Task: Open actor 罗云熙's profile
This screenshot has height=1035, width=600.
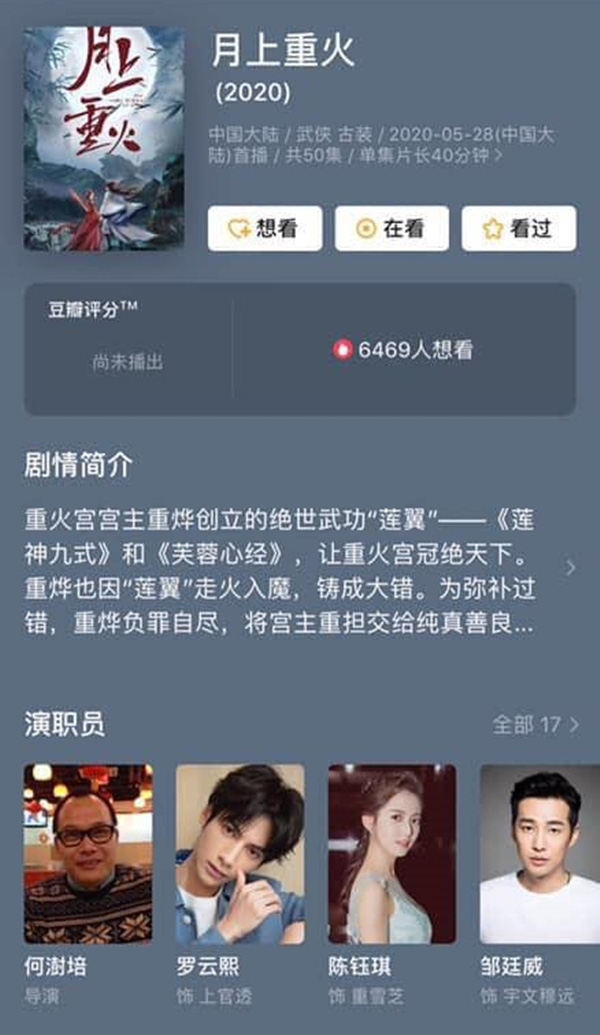Action: tap(240, 854)
